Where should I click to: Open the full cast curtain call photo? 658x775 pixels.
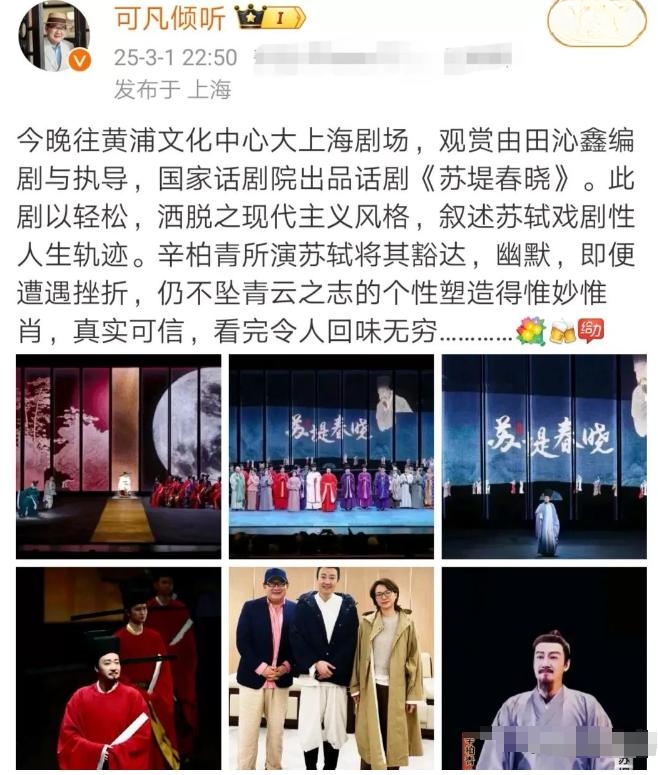[x=331, y=456]
